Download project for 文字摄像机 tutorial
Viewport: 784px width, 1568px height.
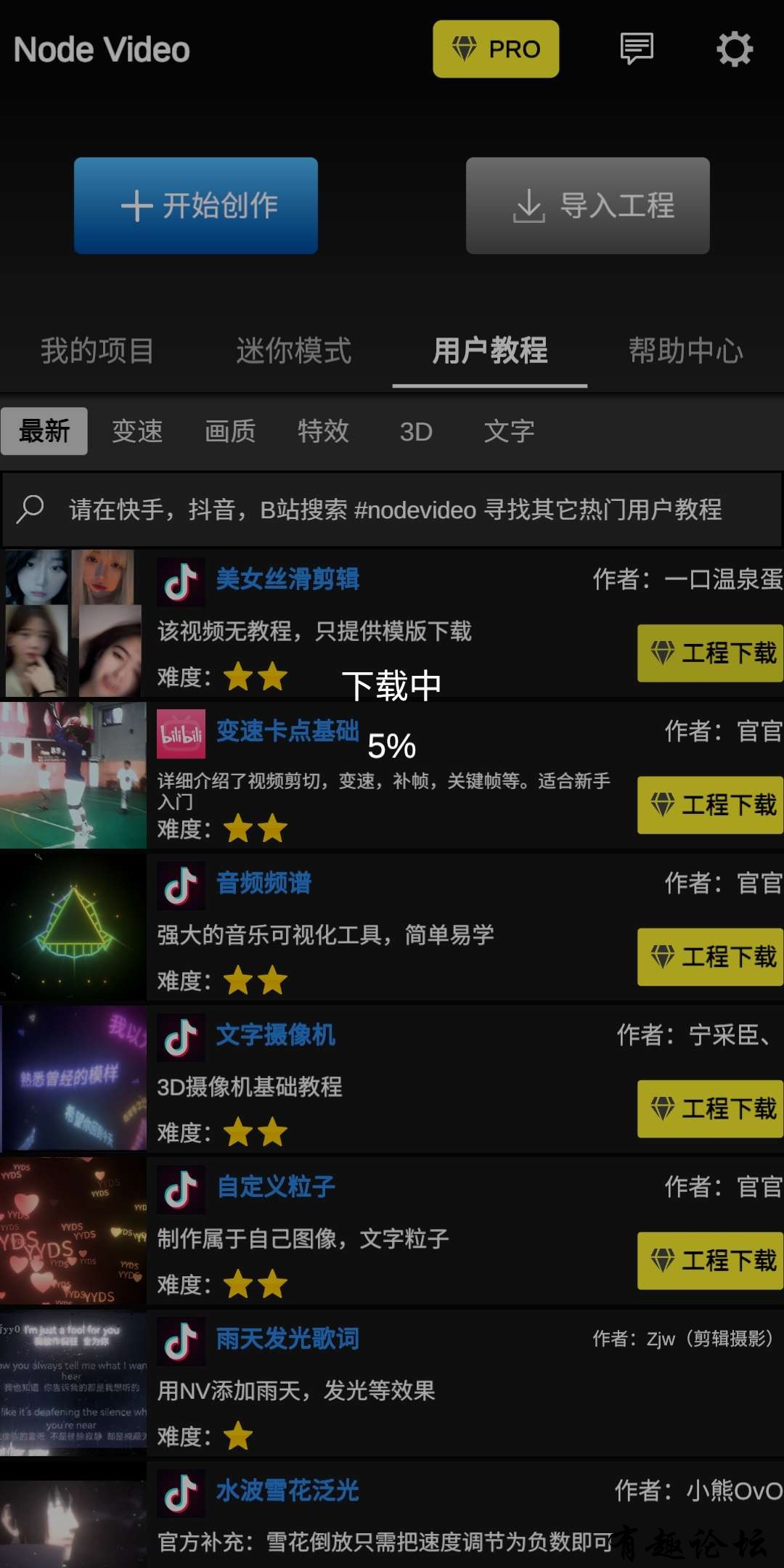tap(710, 1108)
